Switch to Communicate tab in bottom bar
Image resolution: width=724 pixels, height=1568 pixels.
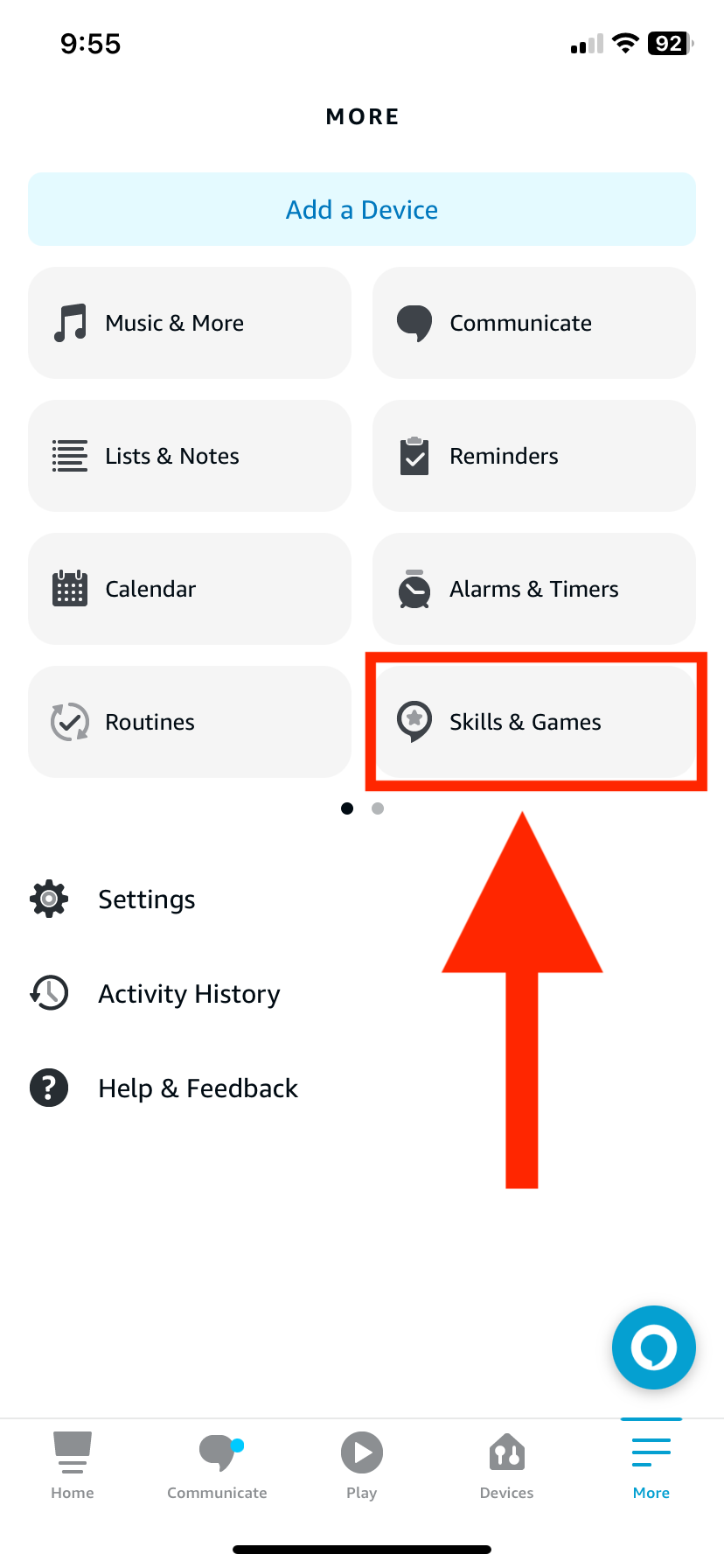point(217,1466)
